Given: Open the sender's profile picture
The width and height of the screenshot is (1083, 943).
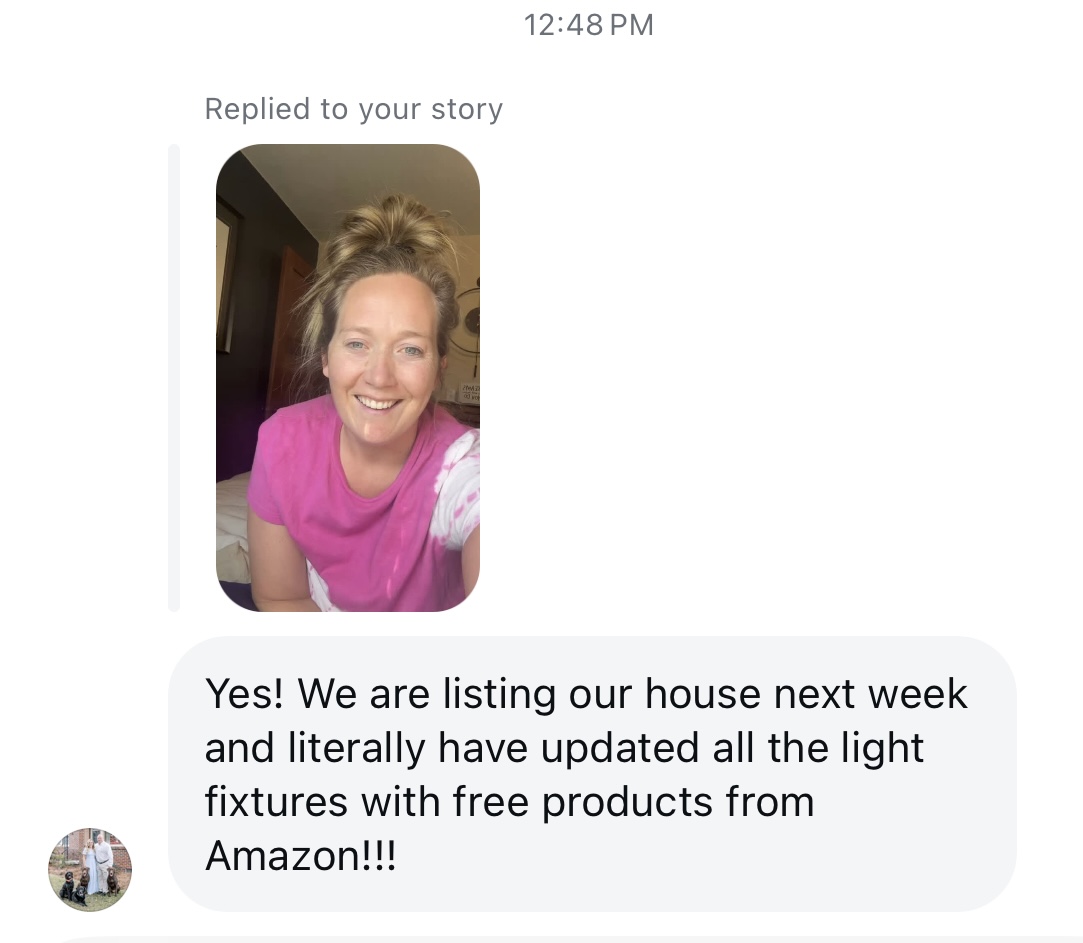Looking at the screenshot, I should click(90, 869).
